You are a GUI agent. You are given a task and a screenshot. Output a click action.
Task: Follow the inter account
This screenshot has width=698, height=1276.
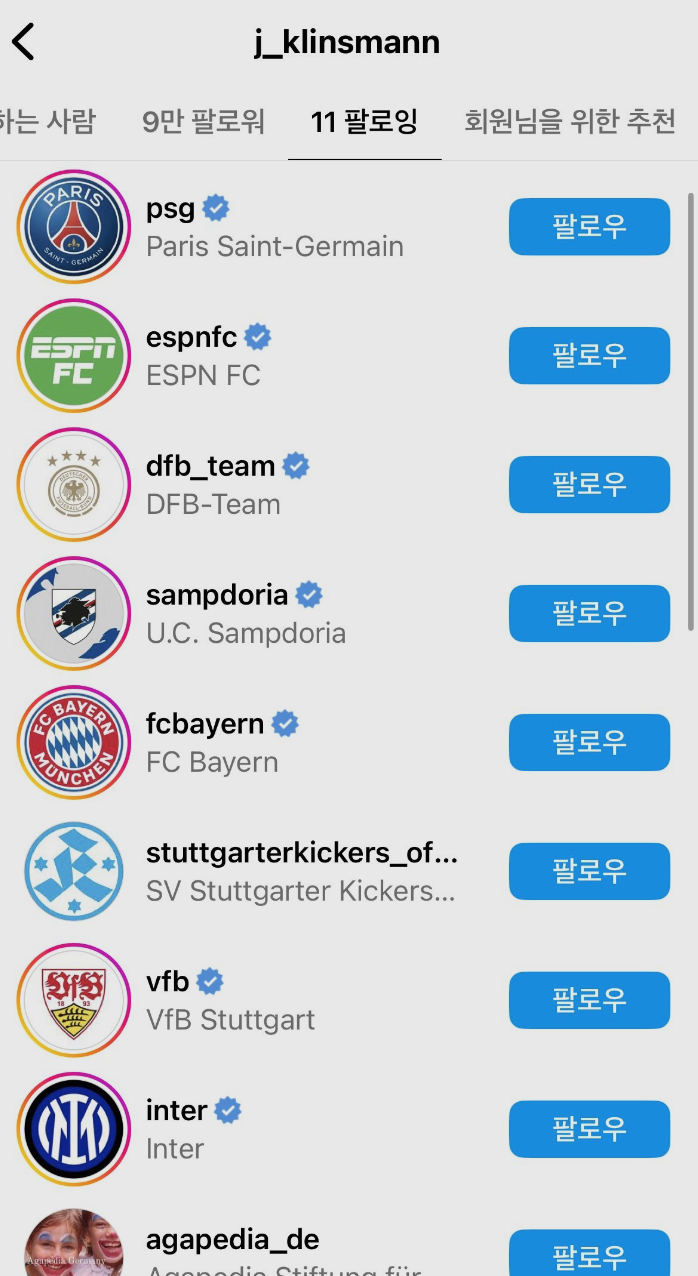(x=589, y=1130)
